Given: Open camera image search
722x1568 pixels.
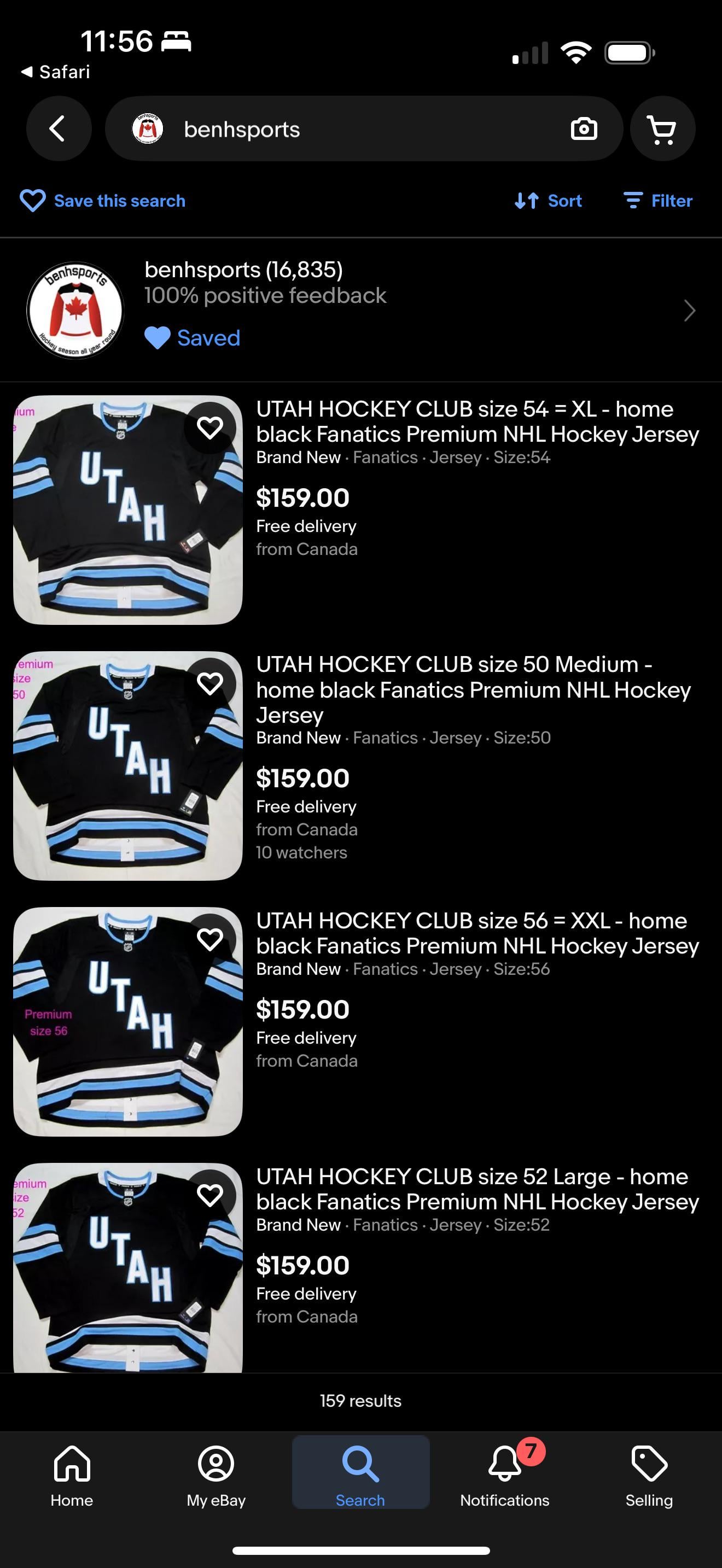Looking at the screenshot, I should [583, 129].
